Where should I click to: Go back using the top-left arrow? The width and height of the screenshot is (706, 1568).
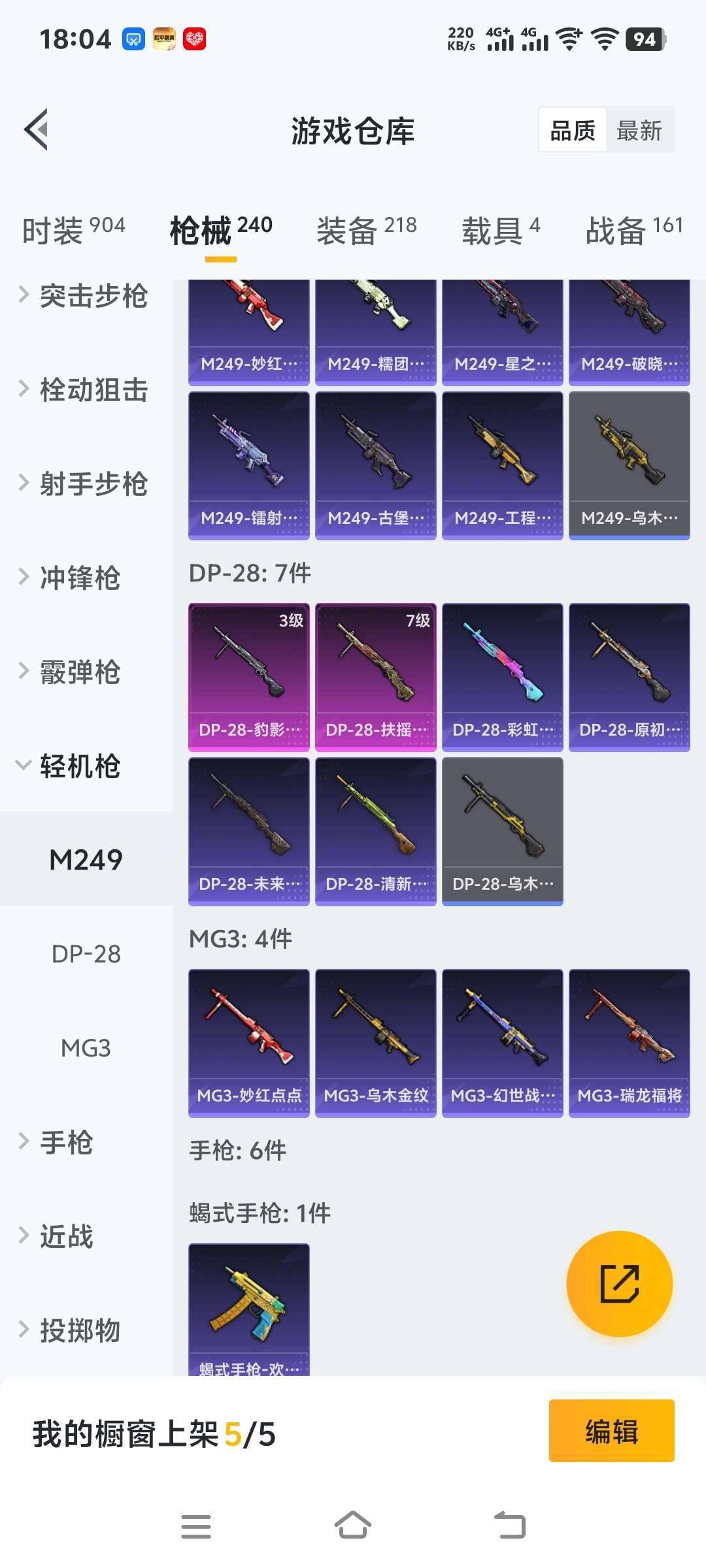tap(37, 129)
